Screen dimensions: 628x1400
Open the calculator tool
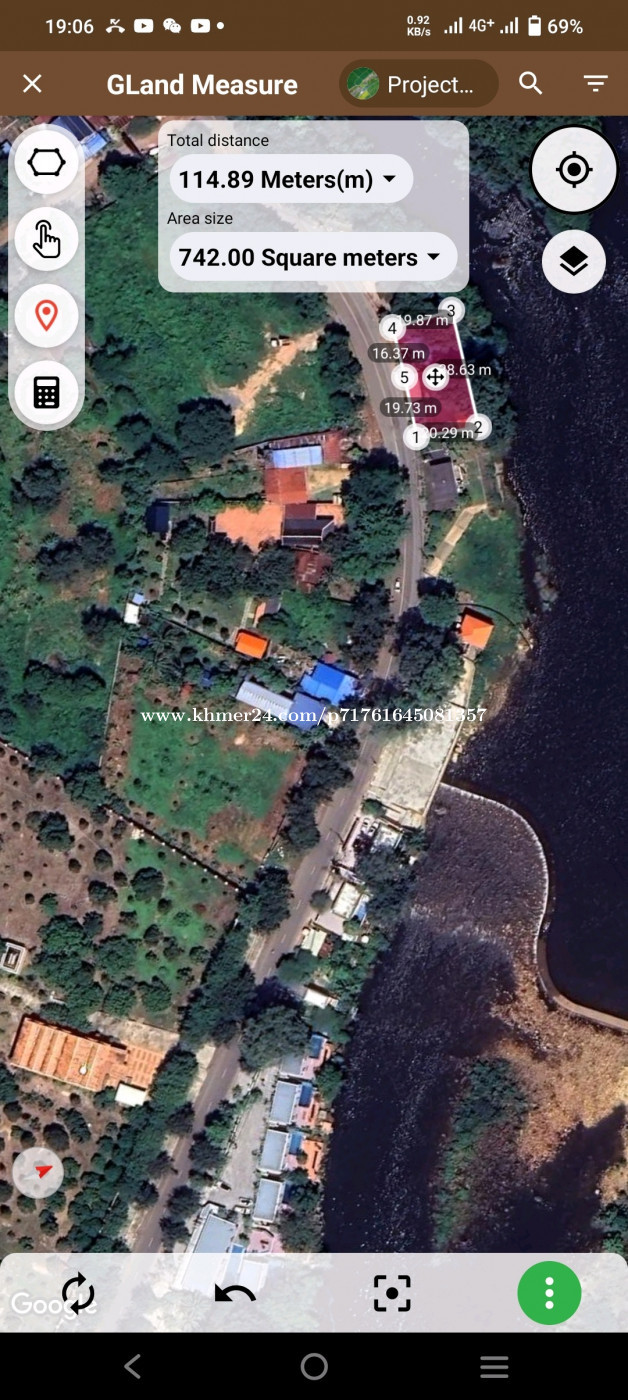46,391
